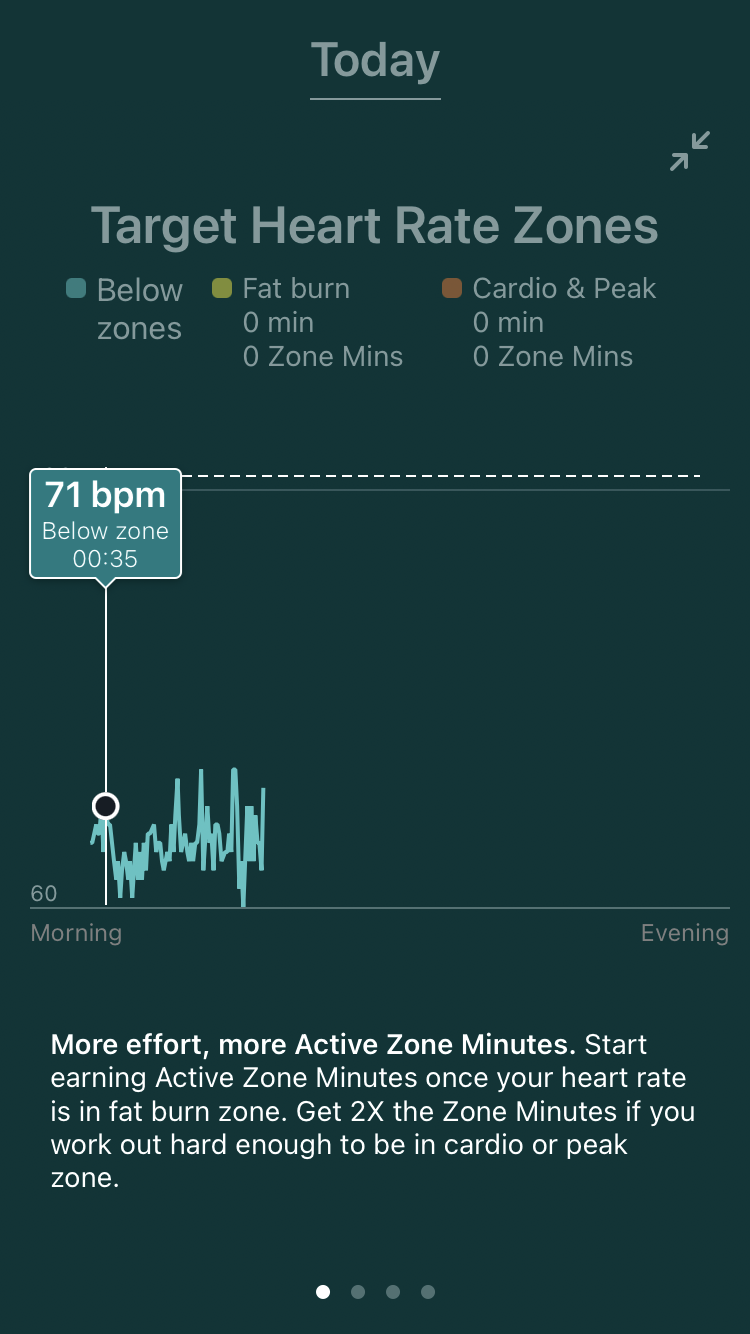Collapse the heart rate chart view
The image size is (750, 1334).
pos(689,151)
